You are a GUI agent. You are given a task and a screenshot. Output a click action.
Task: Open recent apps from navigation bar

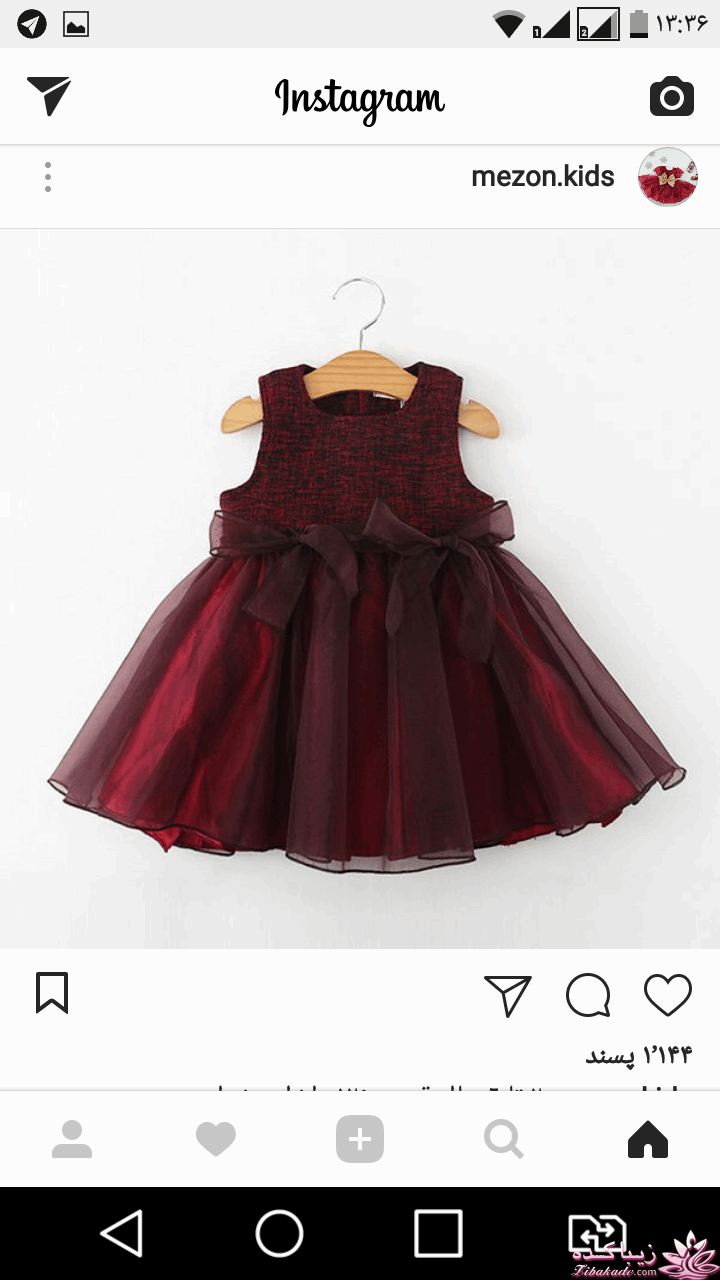pyautogui.click(x=438, y=1233)
